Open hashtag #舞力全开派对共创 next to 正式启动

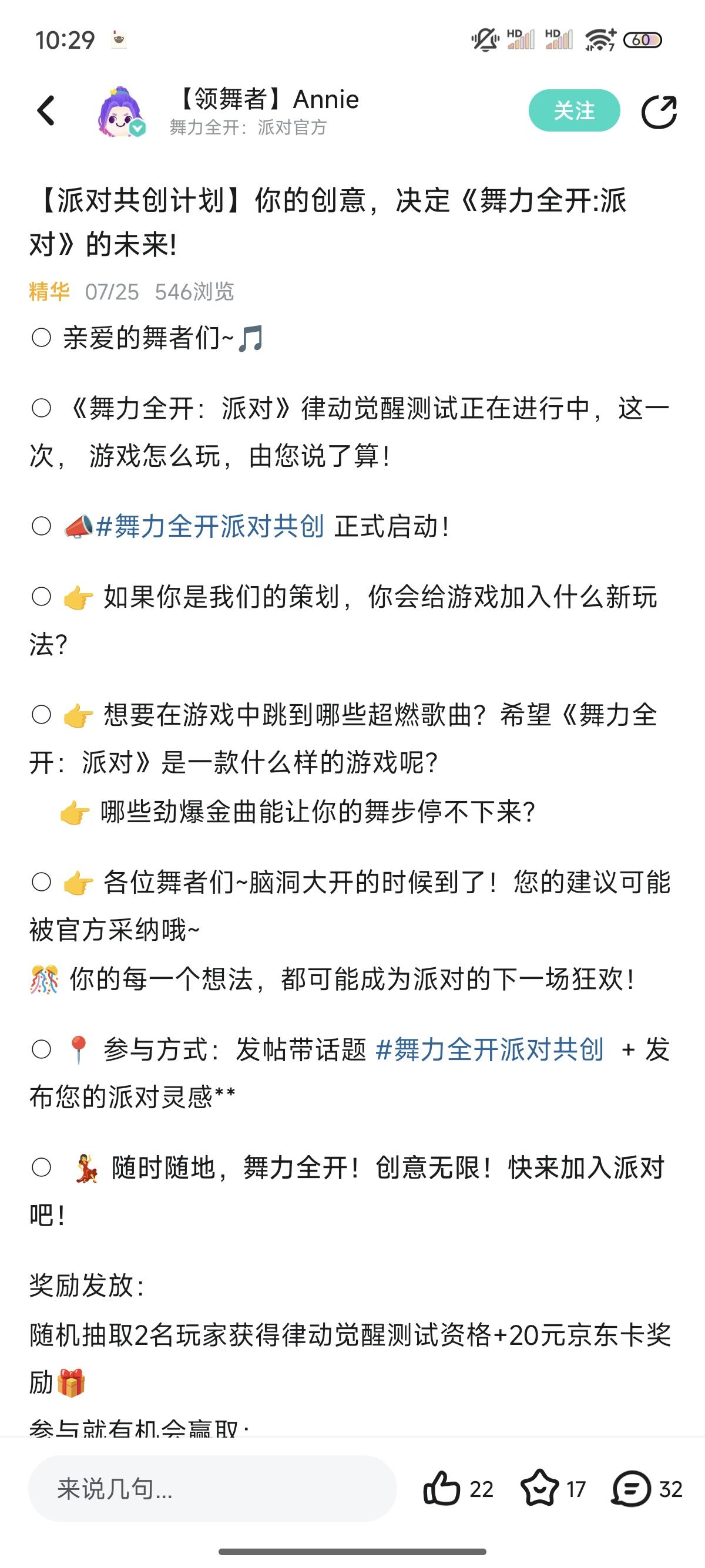tap(210, 526)
